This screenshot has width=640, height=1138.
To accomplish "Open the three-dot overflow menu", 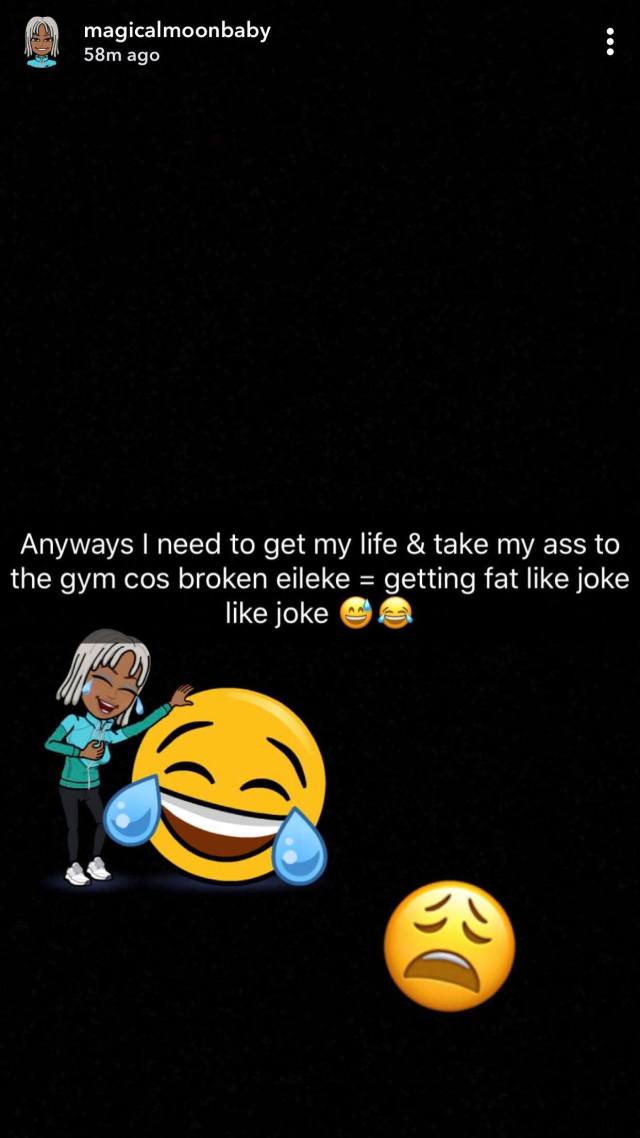I will click(609, 41).
